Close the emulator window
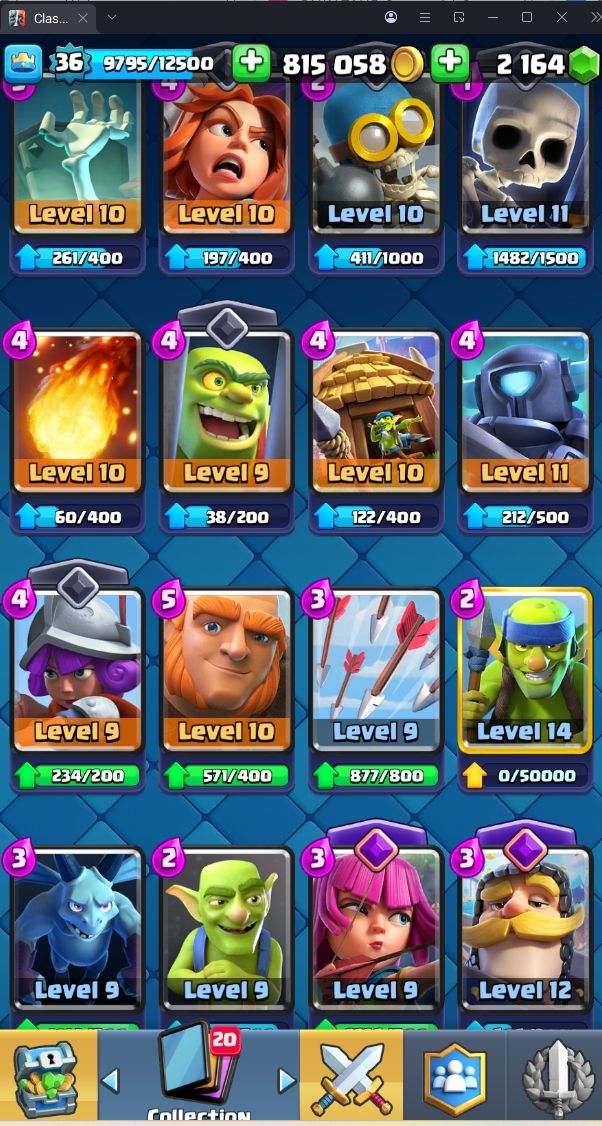The image size is (602, 1126). 562,17
